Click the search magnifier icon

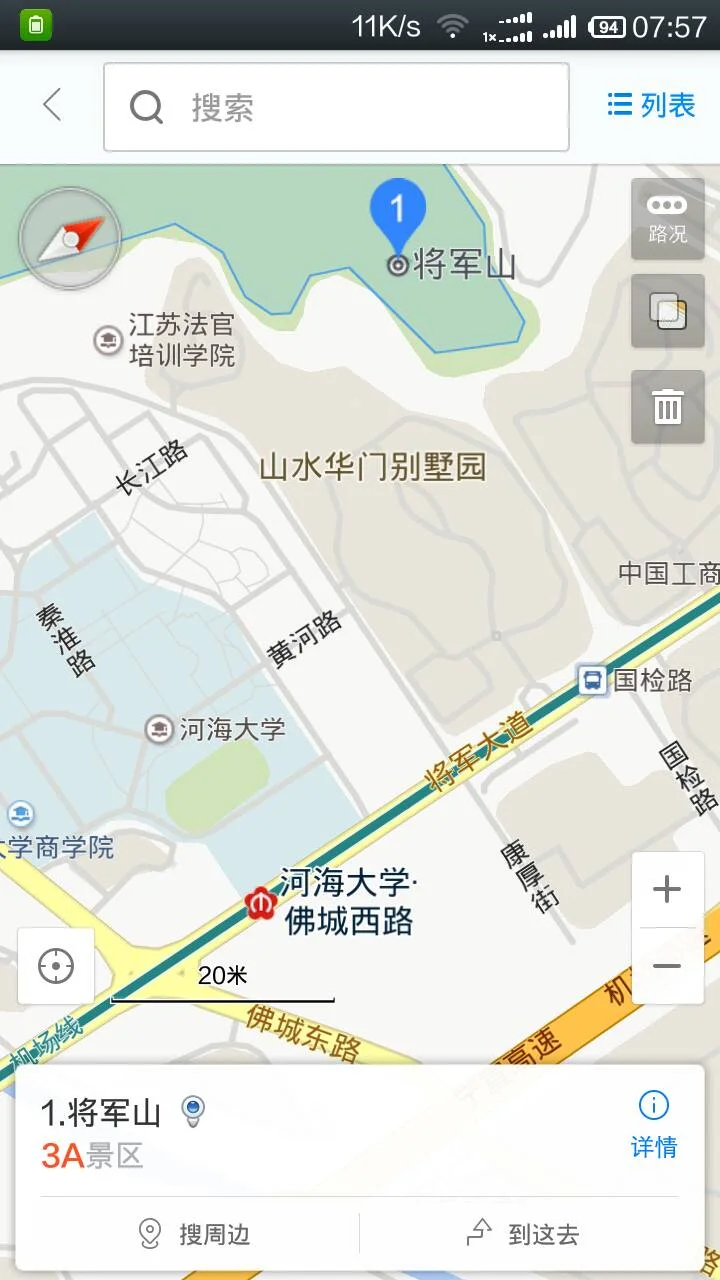pos(146,106)
